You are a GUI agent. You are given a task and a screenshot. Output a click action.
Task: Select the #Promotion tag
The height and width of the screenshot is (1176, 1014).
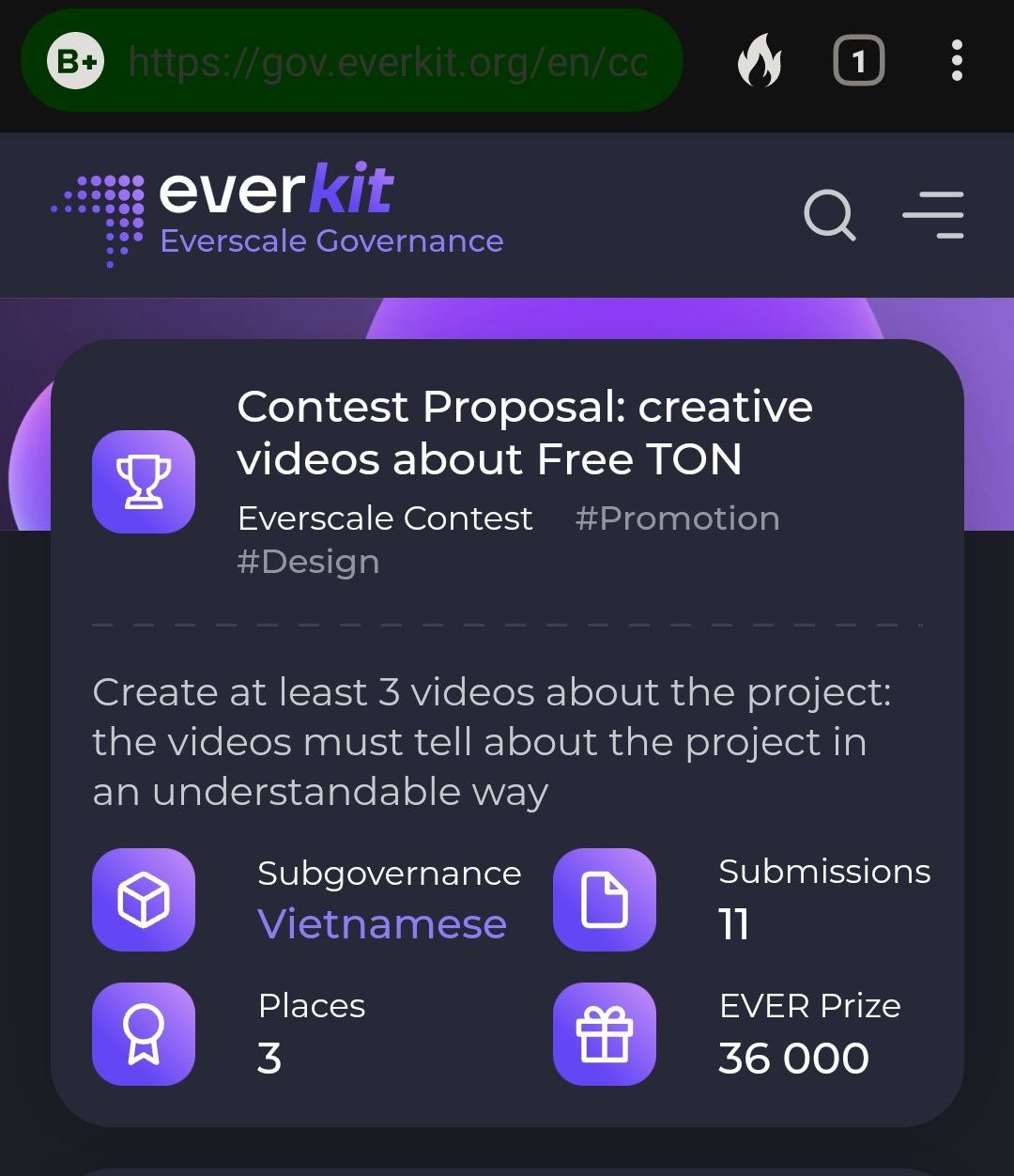point(677,518)
